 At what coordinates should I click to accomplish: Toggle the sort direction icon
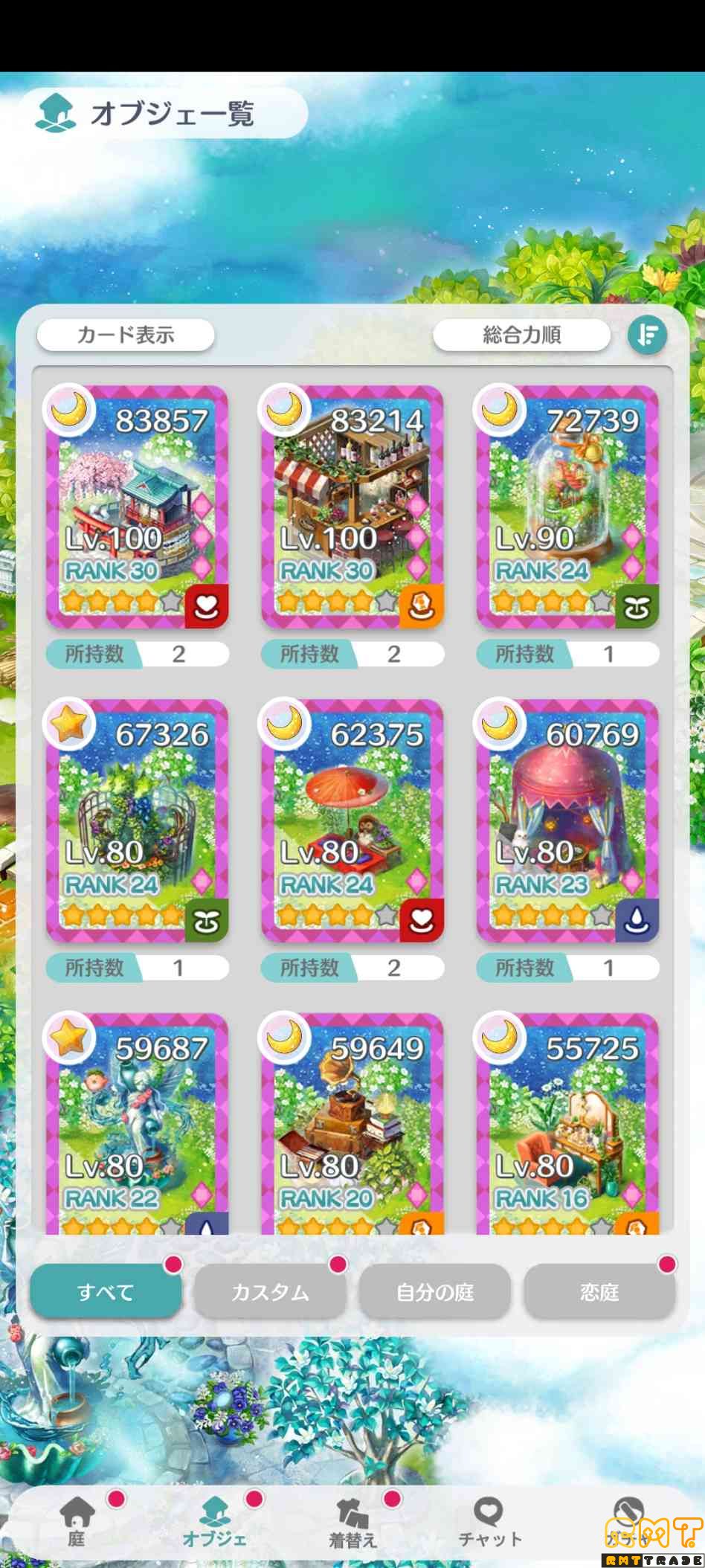point(647,335)
